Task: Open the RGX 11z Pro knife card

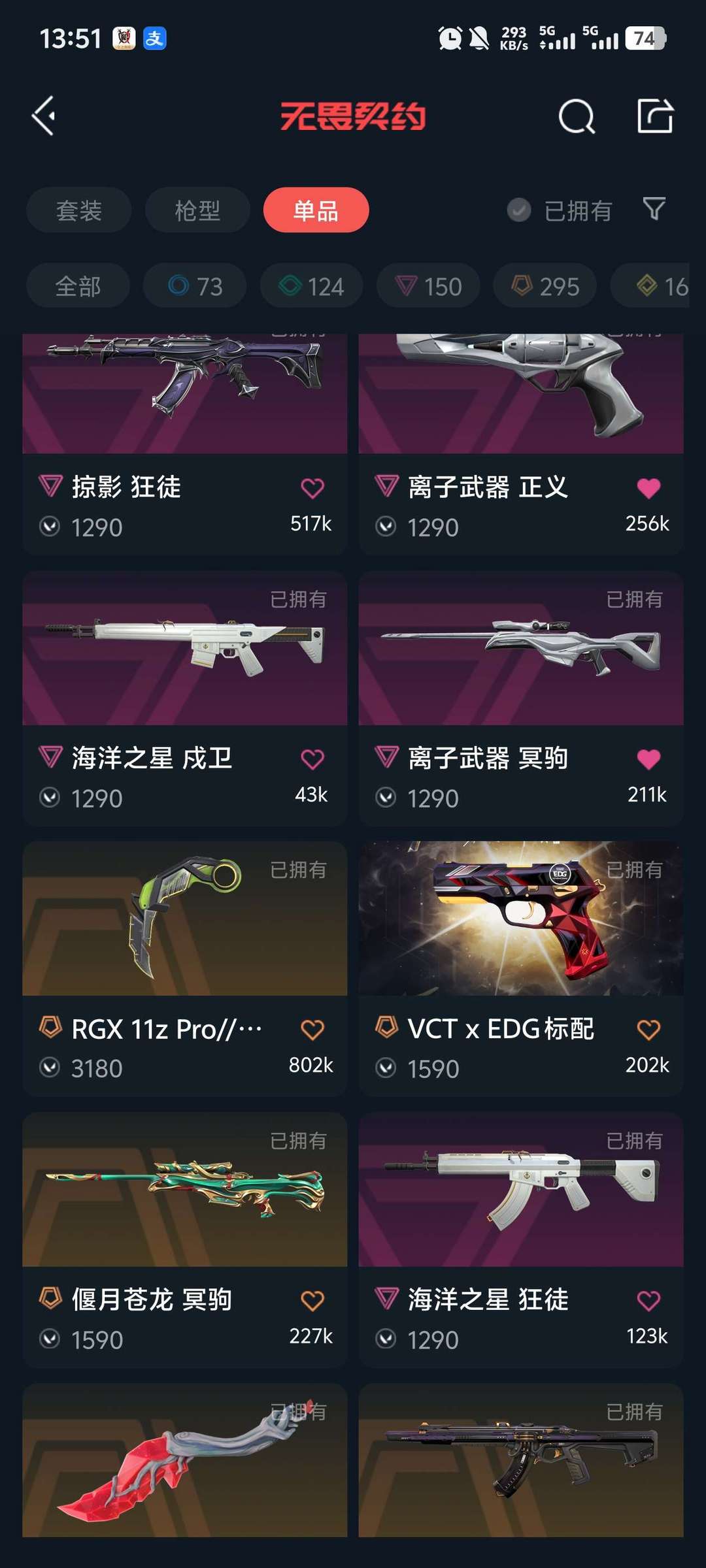Action: click(184, 921)
